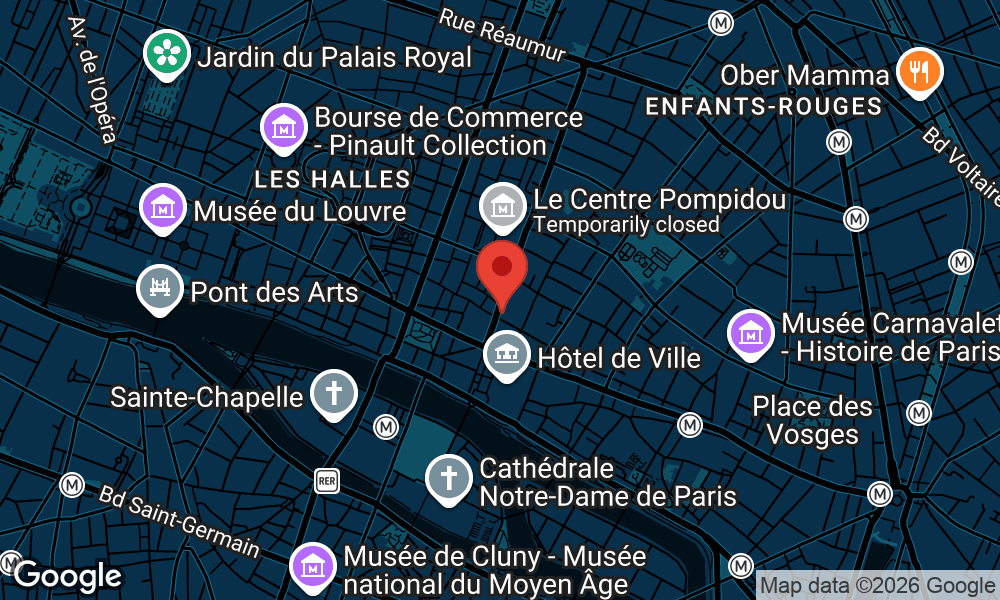Open the Google logo link
This screenshot has width=1000, height=600.
pyautogui.click(x=66, y=576)
